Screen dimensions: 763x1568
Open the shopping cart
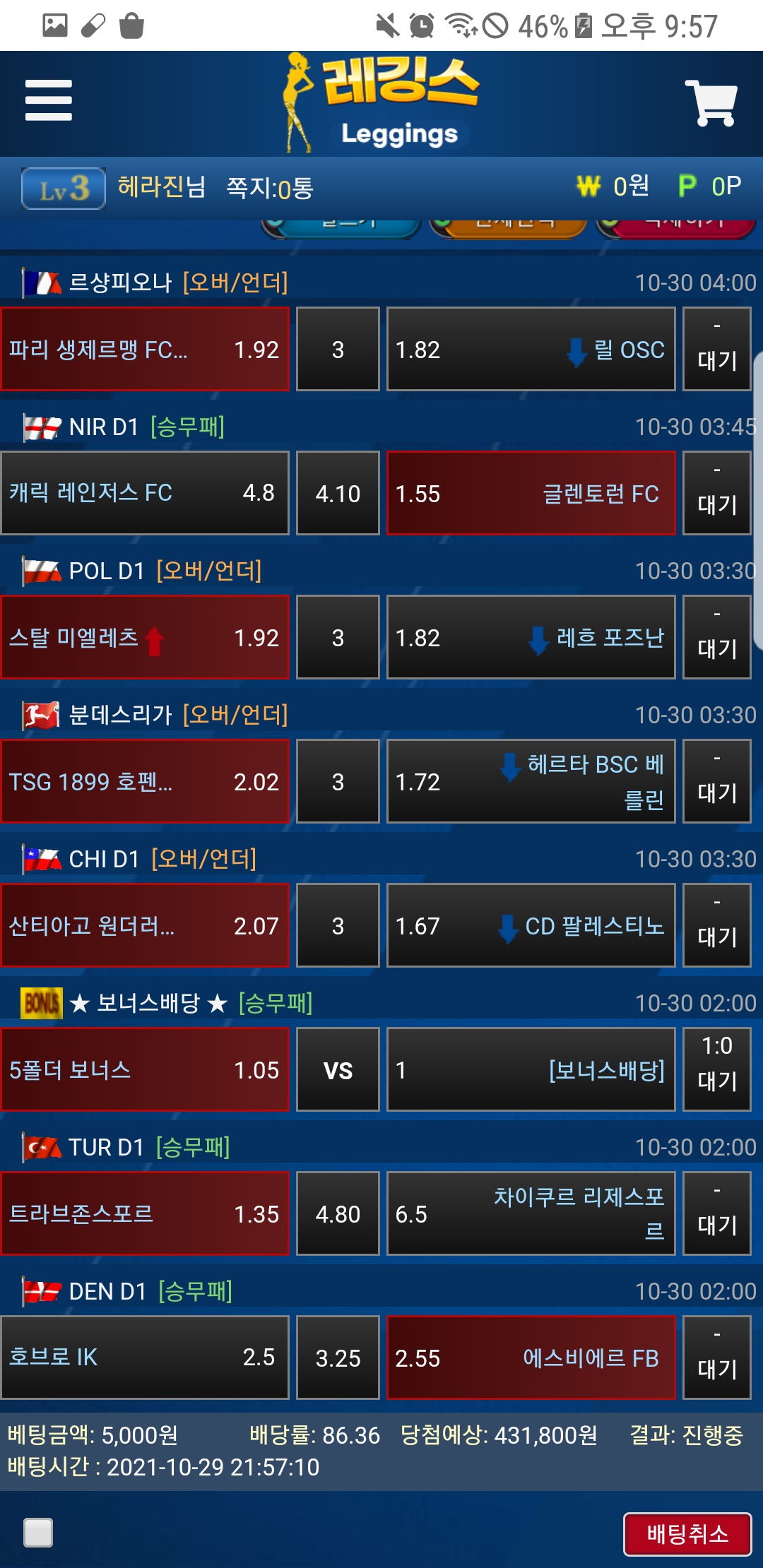tap(711, 103)
